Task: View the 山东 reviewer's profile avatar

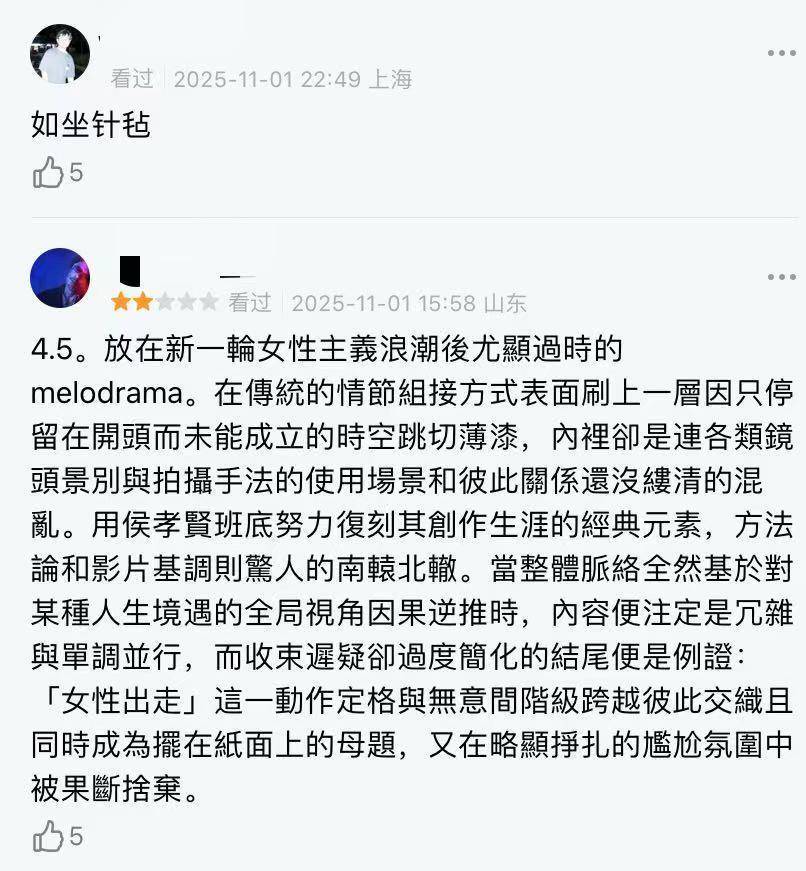Action: 60,277
